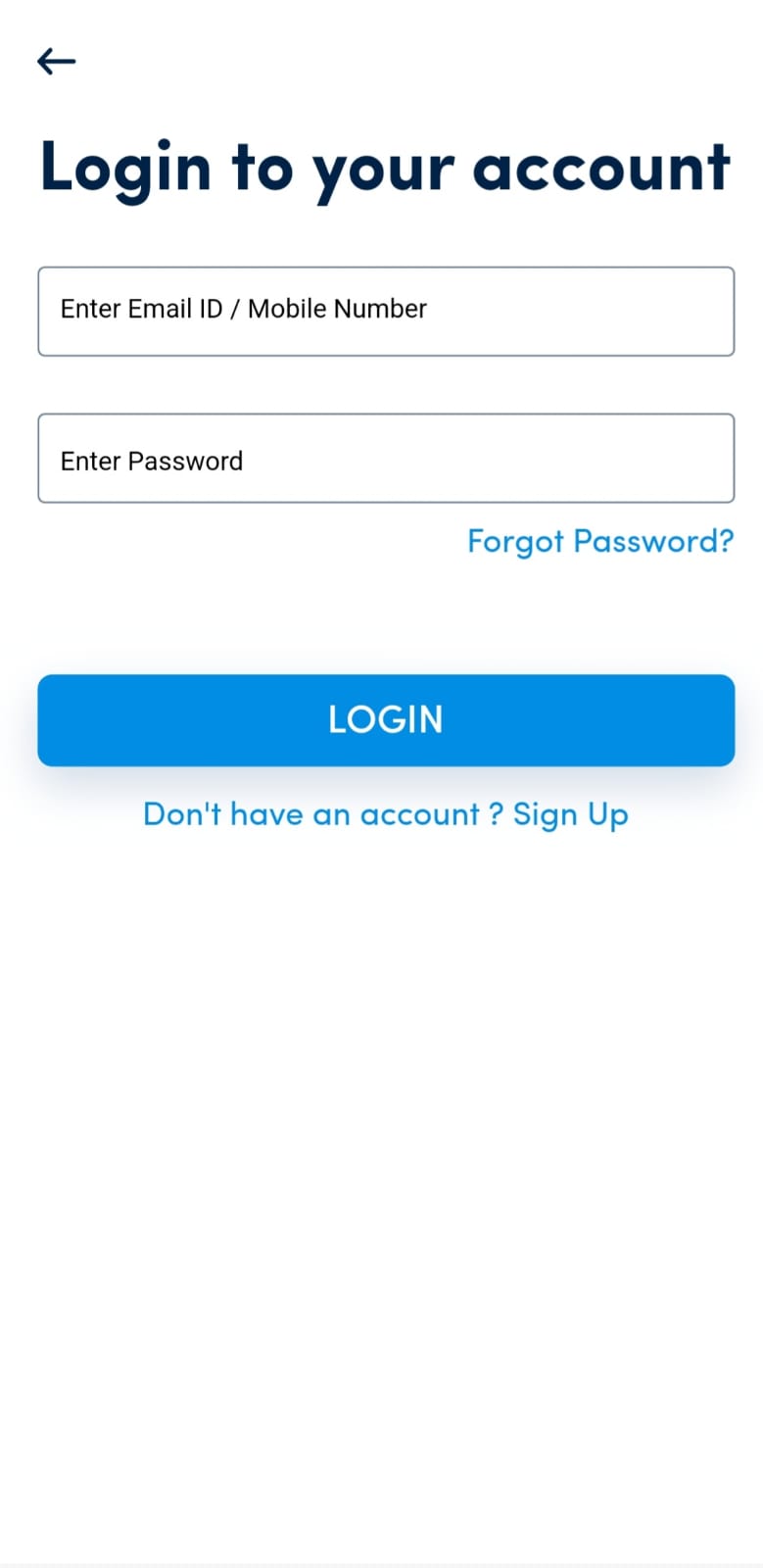Open the Forgot Password link
Screen dimensions: 763x1568
(599, 541)
